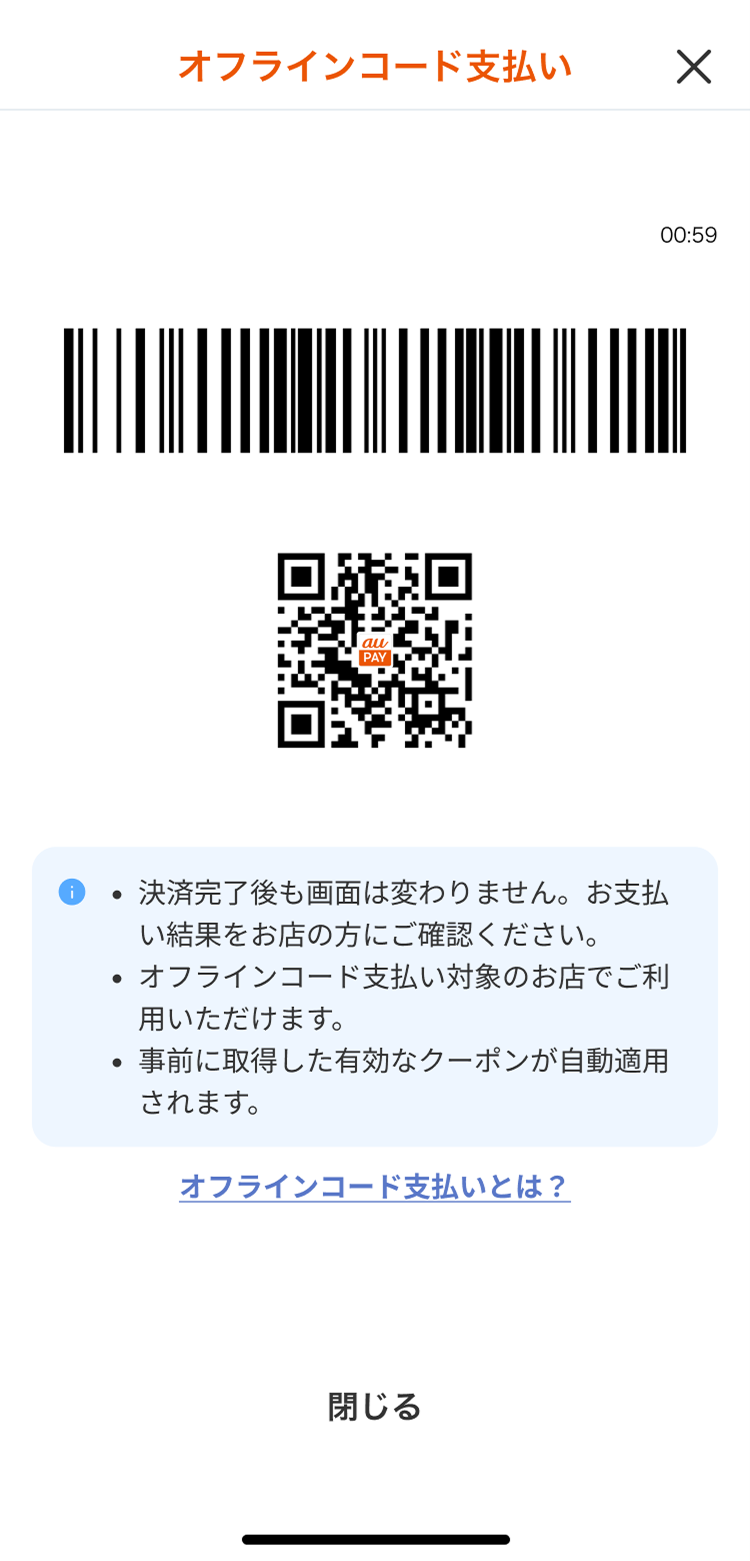Select the au PAY logo inside the QR code
Image resolution: width=750 pixels, height=1561 pixels.
point(374,650)
